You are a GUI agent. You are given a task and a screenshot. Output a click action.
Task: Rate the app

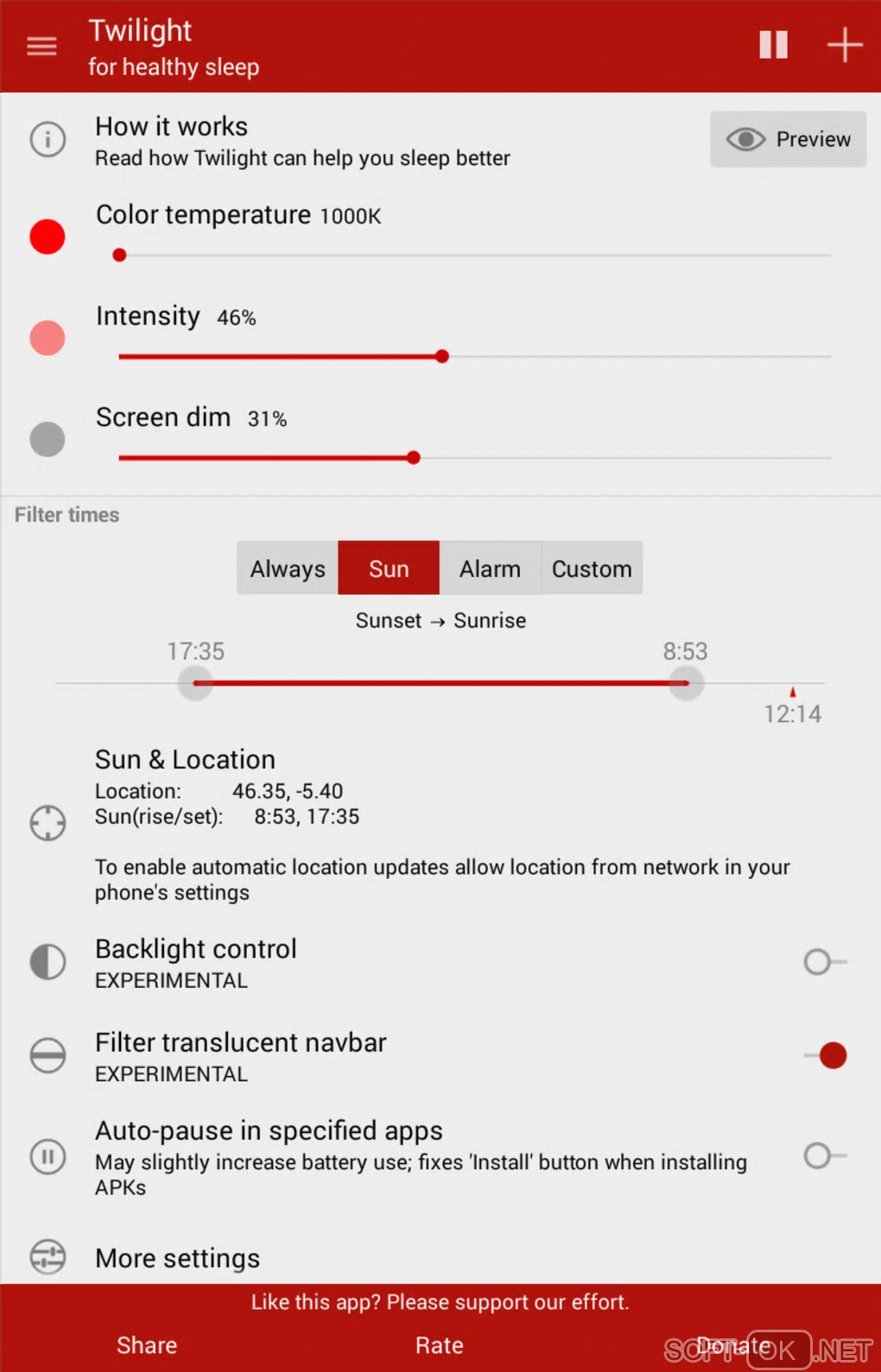439,1345
